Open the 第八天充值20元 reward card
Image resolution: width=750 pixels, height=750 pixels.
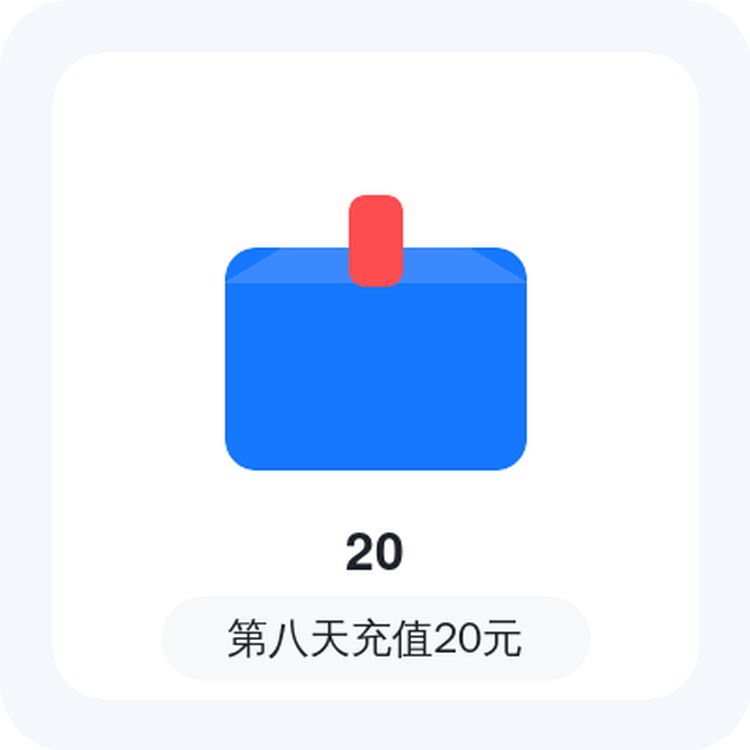click(375, 375)
